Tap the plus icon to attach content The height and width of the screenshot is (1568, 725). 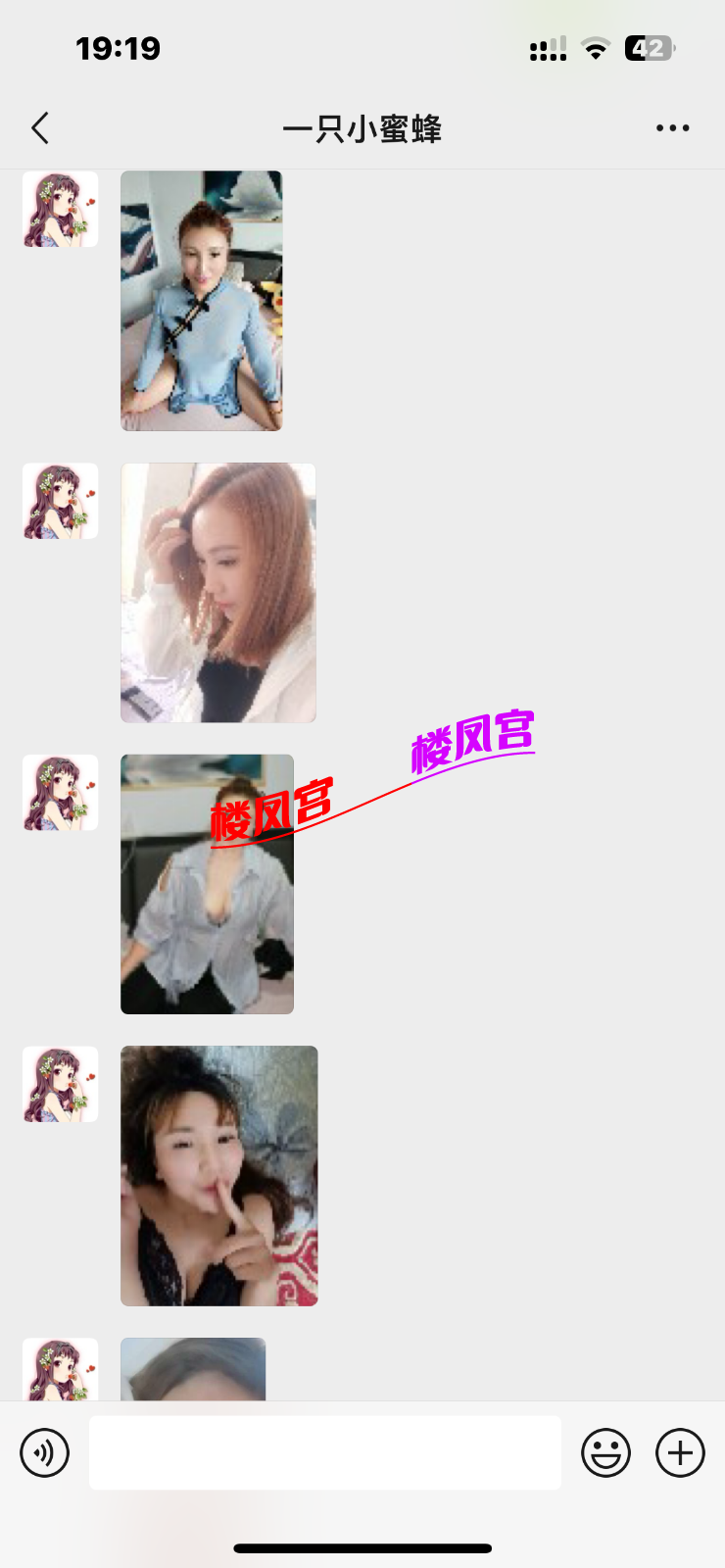[x=680, y=1453]
